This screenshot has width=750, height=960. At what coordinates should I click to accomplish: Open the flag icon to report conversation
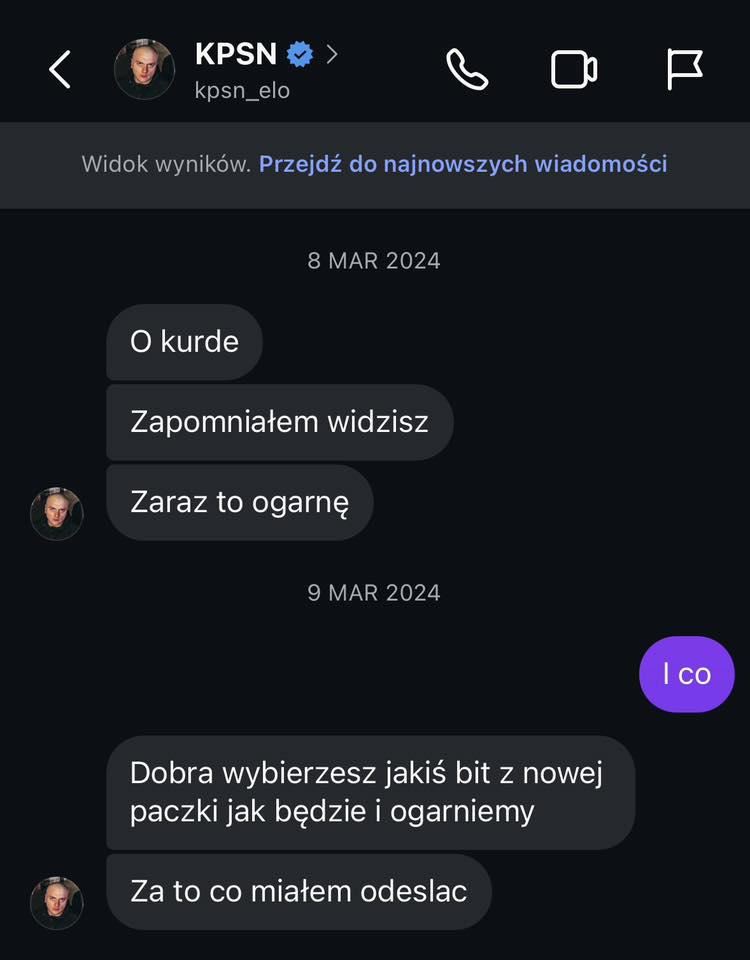[686, 69]
